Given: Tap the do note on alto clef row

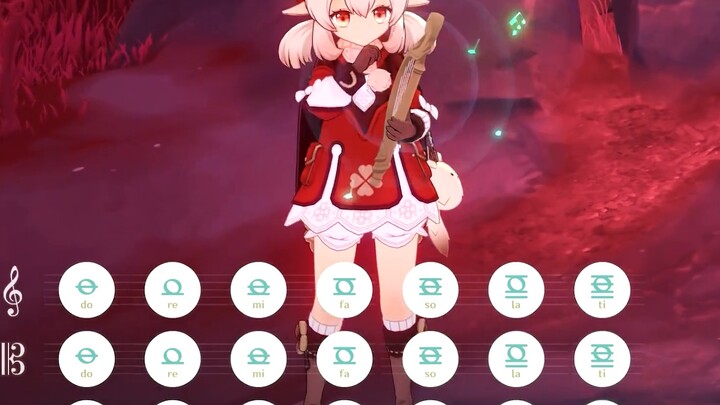Looking at the screenshot, I should [x=87, y=359].
